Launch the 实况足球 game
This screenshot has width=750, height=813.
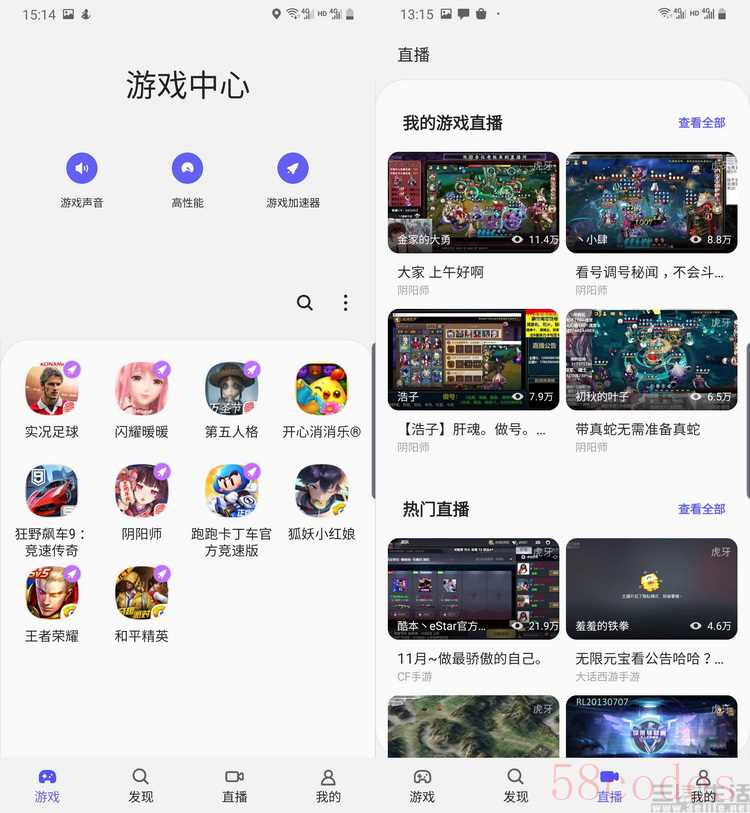point(52,389)
